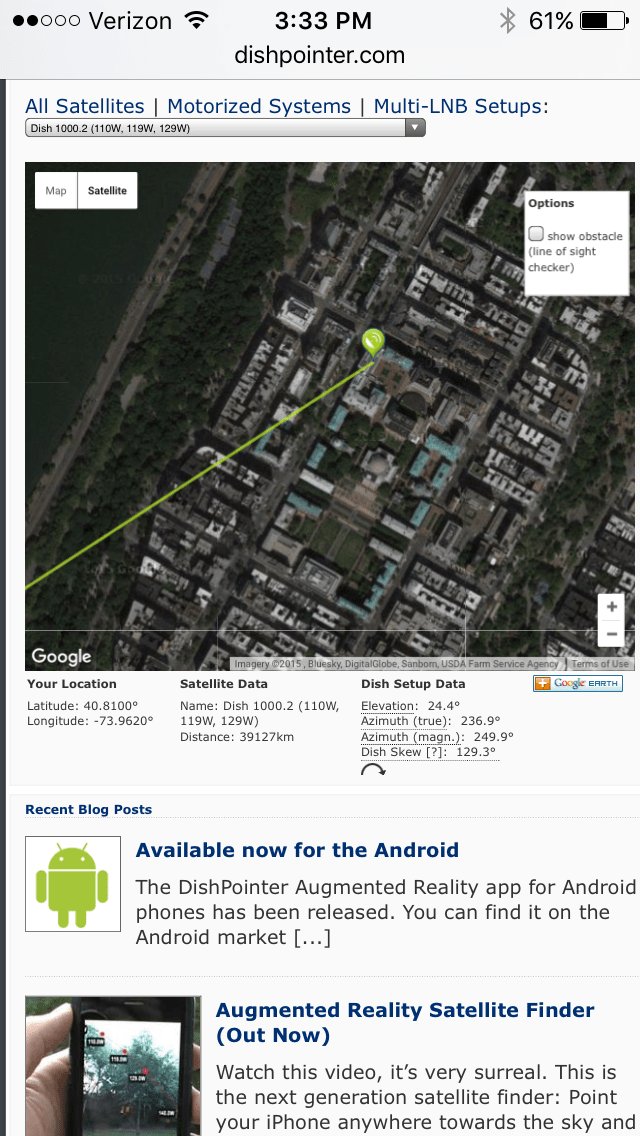Select the Satellite map view
Viewport: 640px width, 1136px height.
coord(107,191)
